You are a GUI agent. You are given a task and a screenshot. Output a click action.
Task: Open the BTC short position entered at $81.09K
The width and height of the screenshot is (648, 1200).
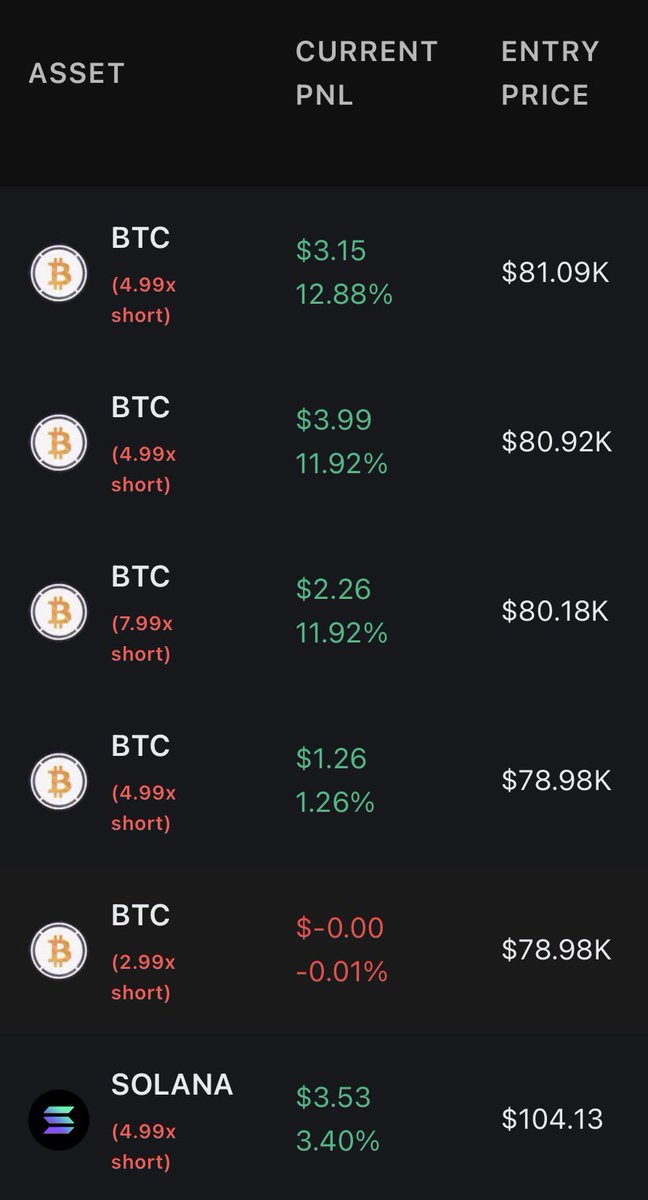tap(324, 272)
